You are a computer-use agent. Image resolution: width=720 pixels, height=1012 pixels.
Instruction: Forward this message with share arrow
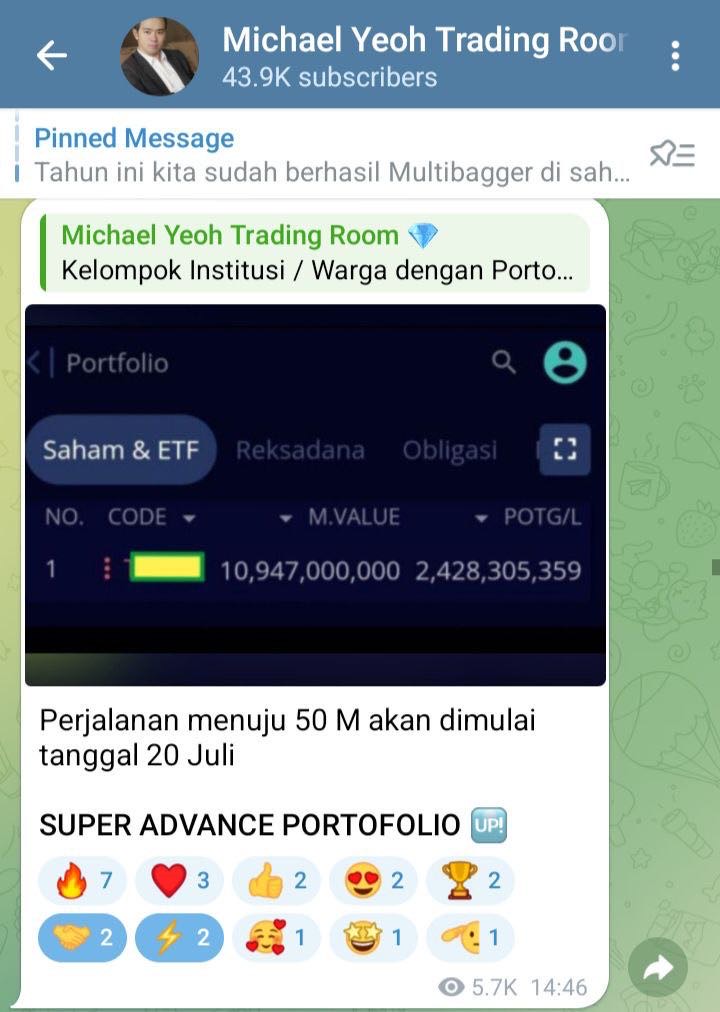click(658, 967)
